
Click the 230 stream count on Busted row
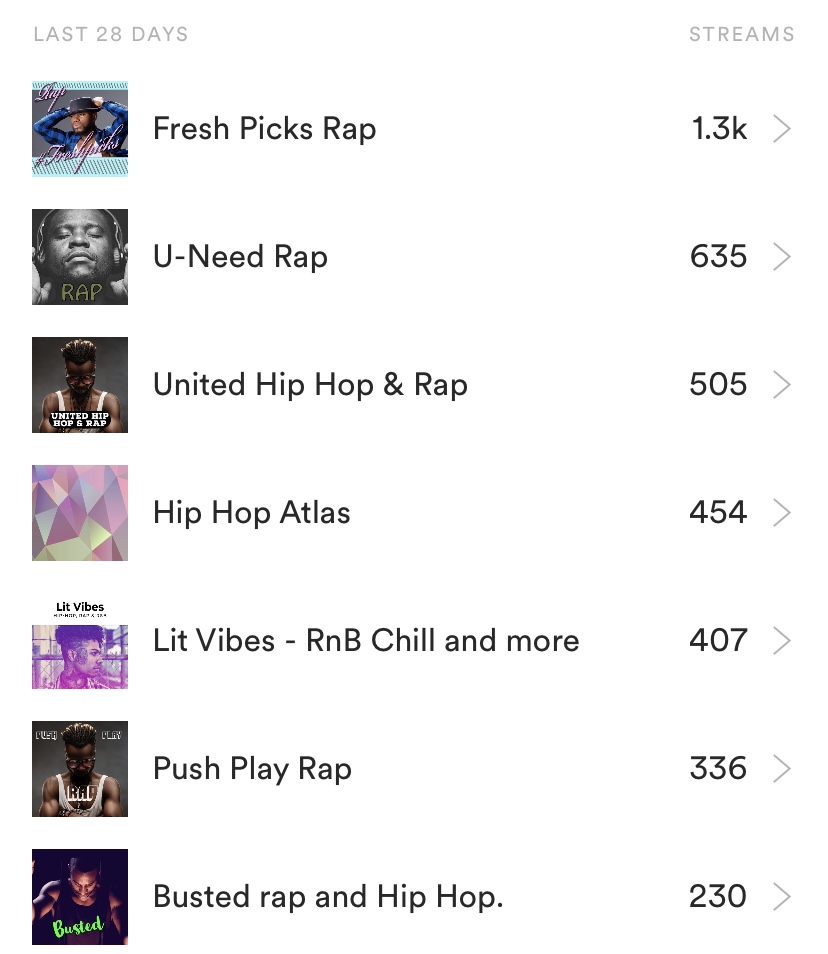coord(717,897)
